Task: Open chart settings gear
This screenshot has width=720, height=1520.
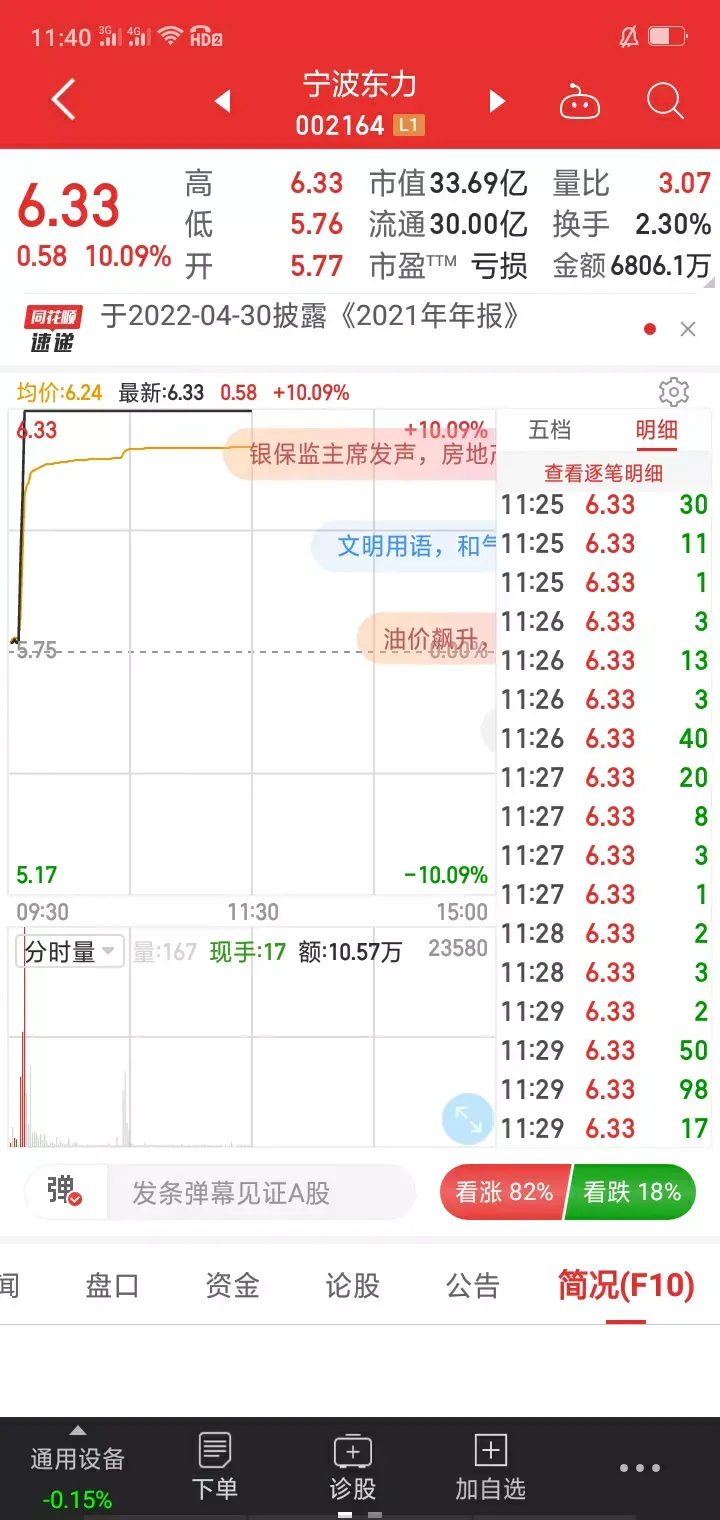Action: [674, 392]
